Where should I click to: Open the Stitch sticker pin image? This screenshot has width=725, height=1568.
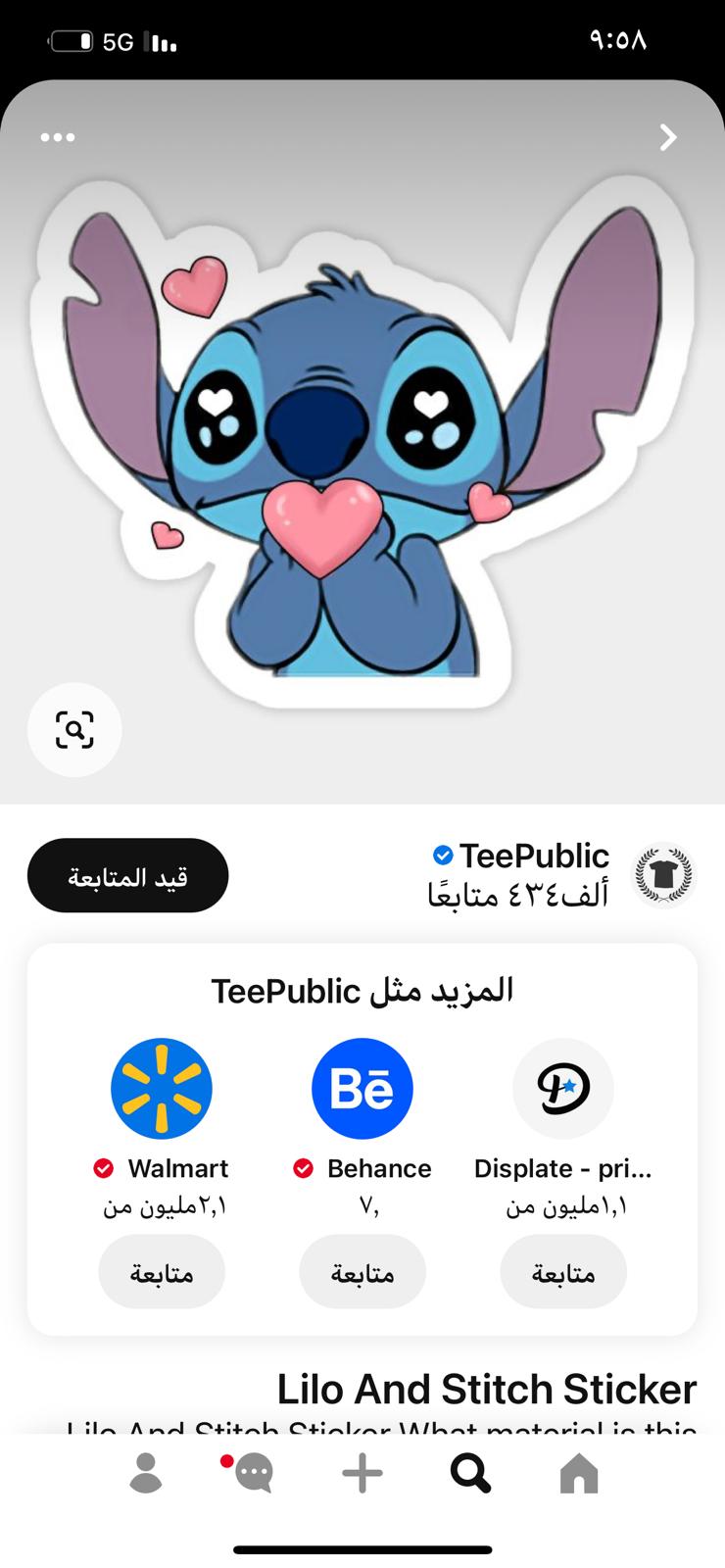362,441
